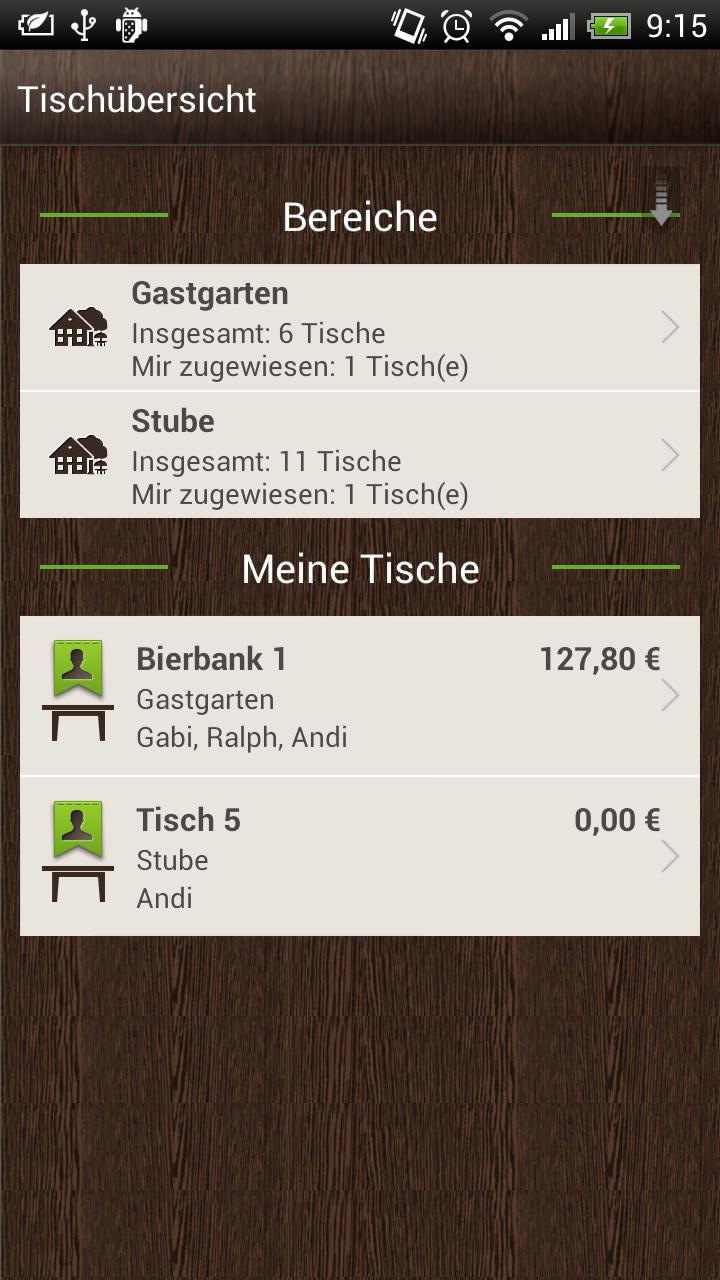Tap the table icon for Bierbank 1
The height and width of the screenshot is (1280, 720).
point(76,722)
